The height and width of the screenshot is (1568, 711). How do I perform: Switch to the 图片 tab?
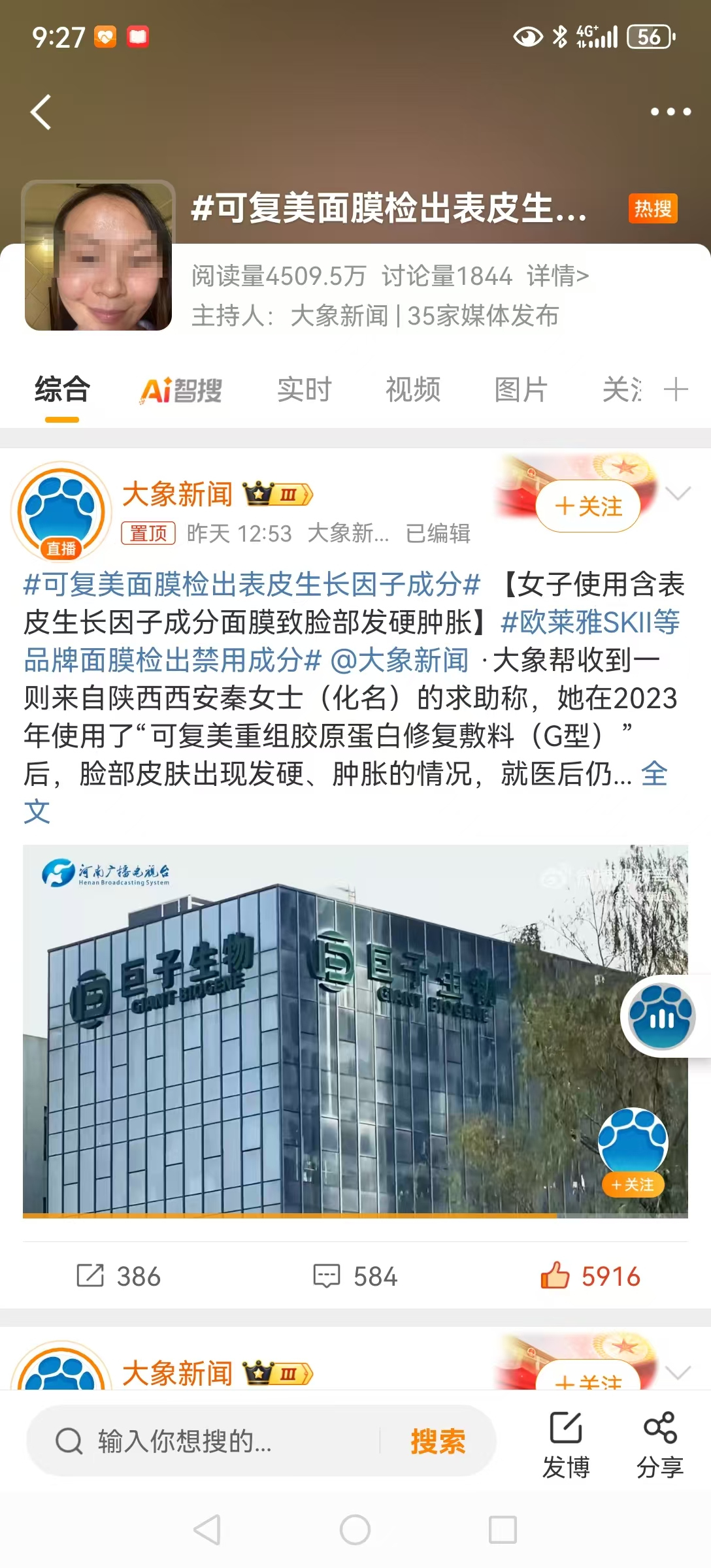(x=520, y=390)
